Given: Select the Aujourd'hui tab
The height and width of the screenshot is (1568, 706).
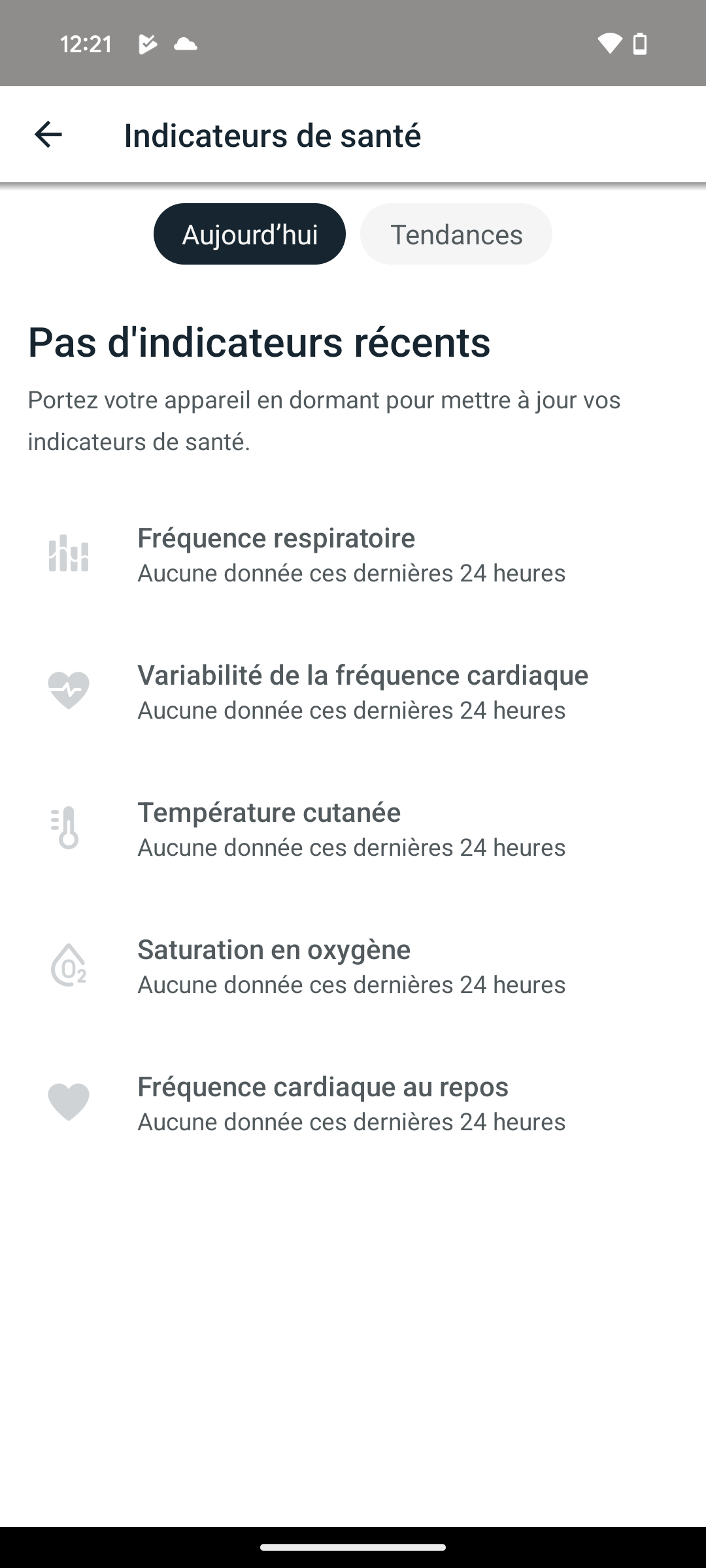Looking at the screenshot, I should [x=250, y=234].
